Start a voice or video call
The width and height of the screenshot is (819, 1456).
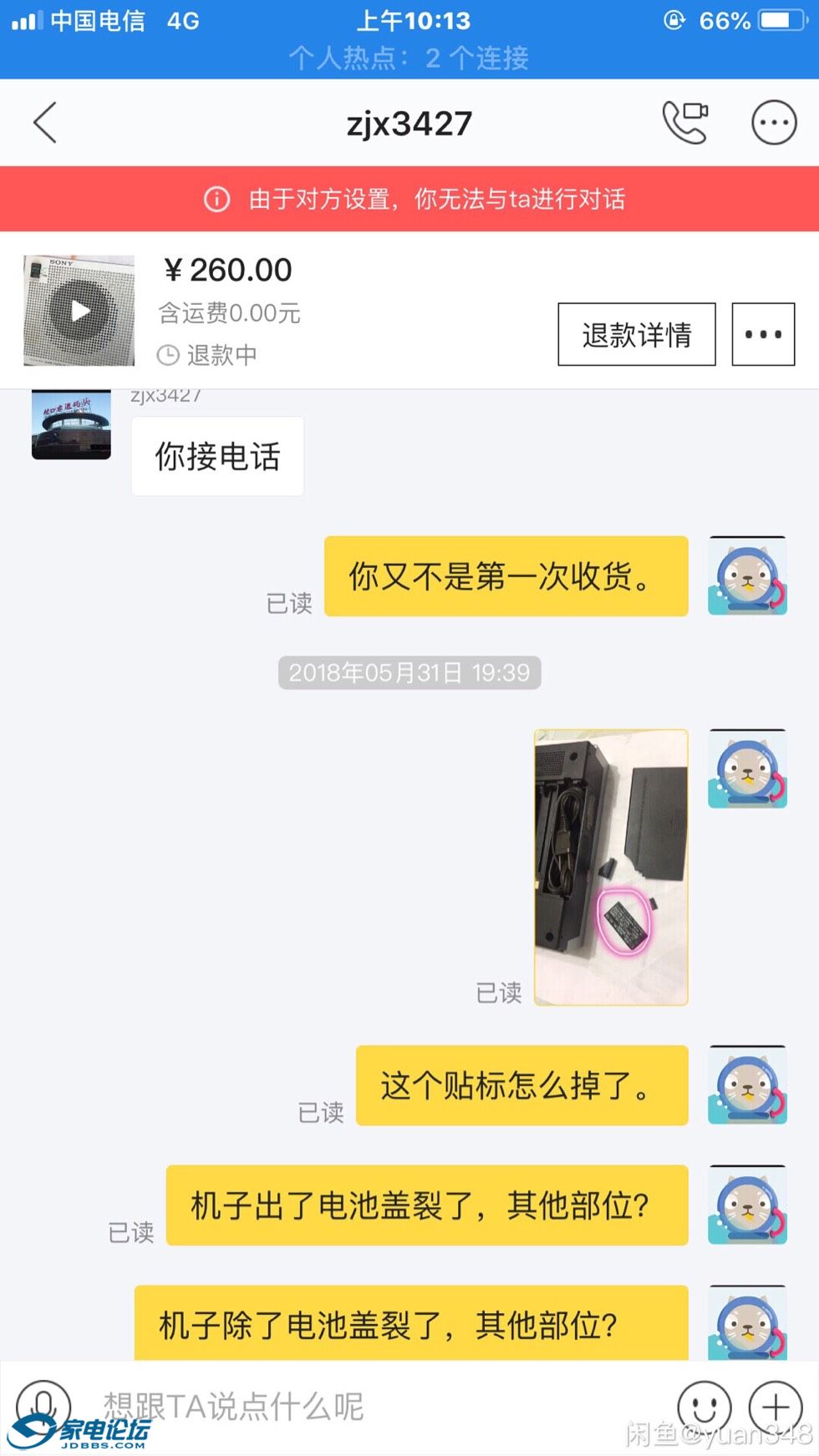685,123
